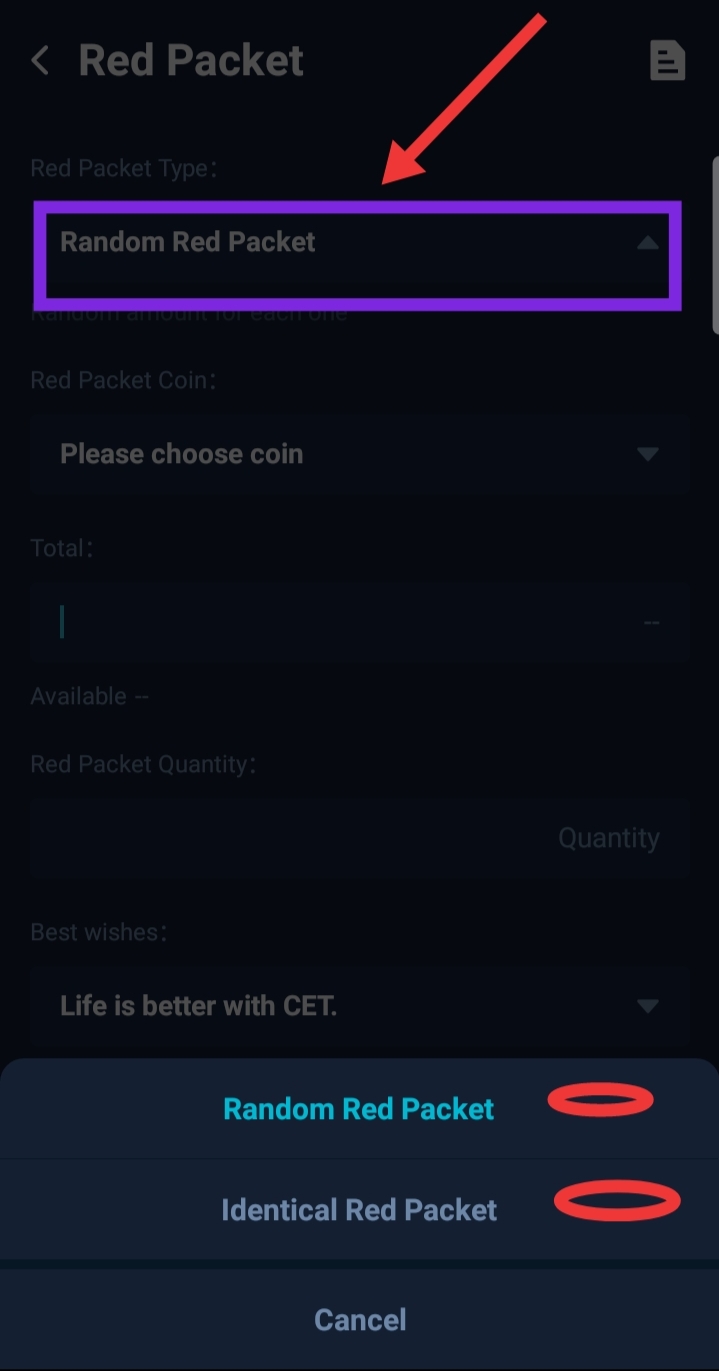Tap the Red Packet Quantity field
Viewport: 719px width, 1371px height.
coord(358,837)
